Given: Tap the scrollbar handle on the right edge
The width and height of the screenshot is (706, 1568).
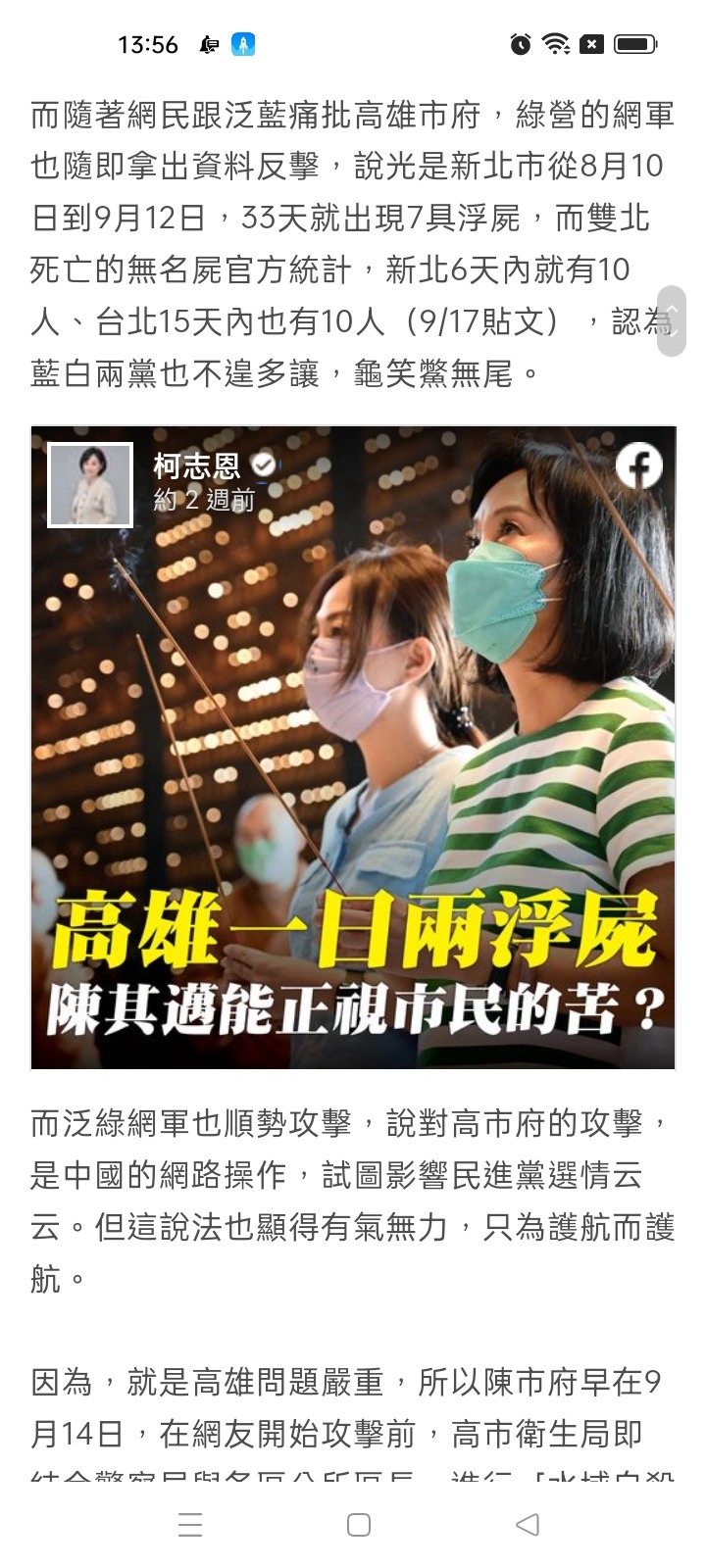Looking at the screenshot, I should pos(672,321).
